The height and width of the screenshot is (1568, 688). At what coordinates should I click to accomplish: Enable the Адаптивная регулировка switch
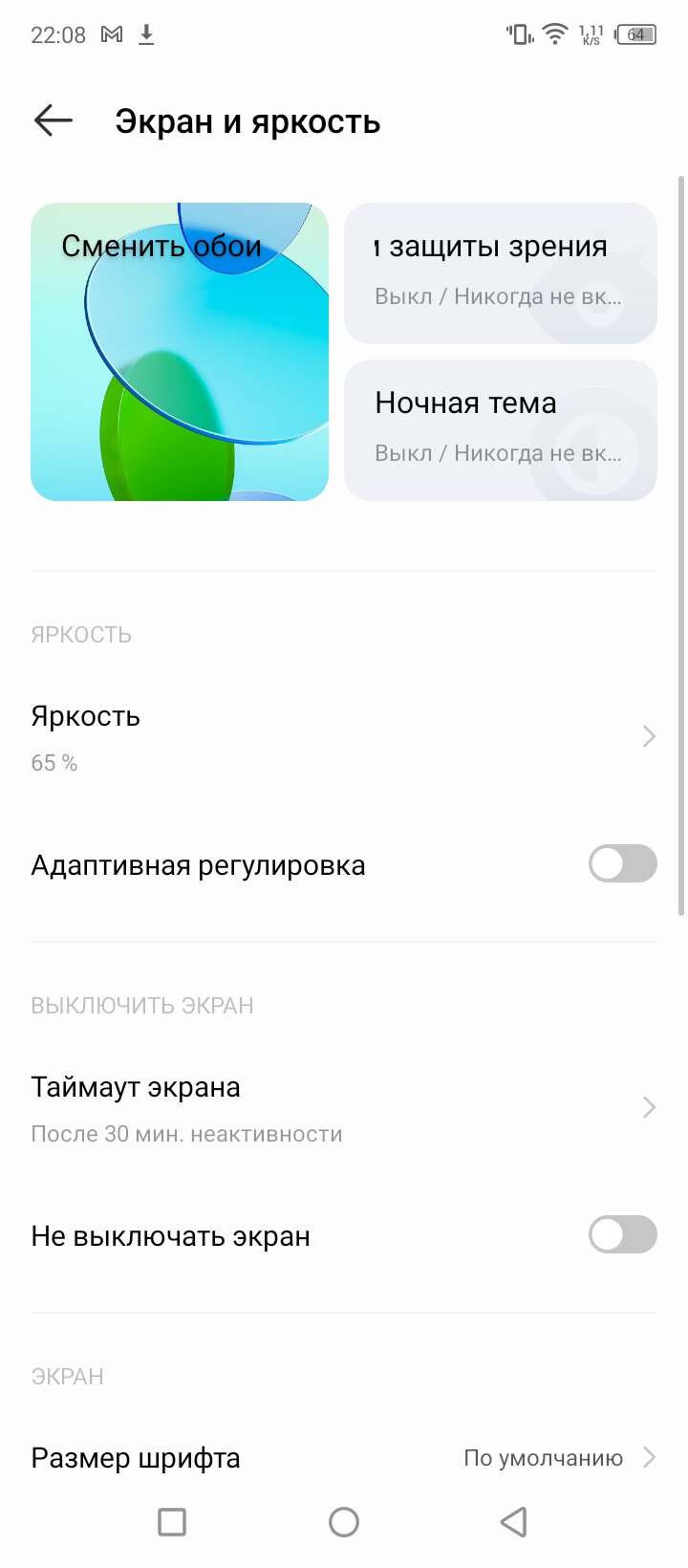tap(622, 864)
